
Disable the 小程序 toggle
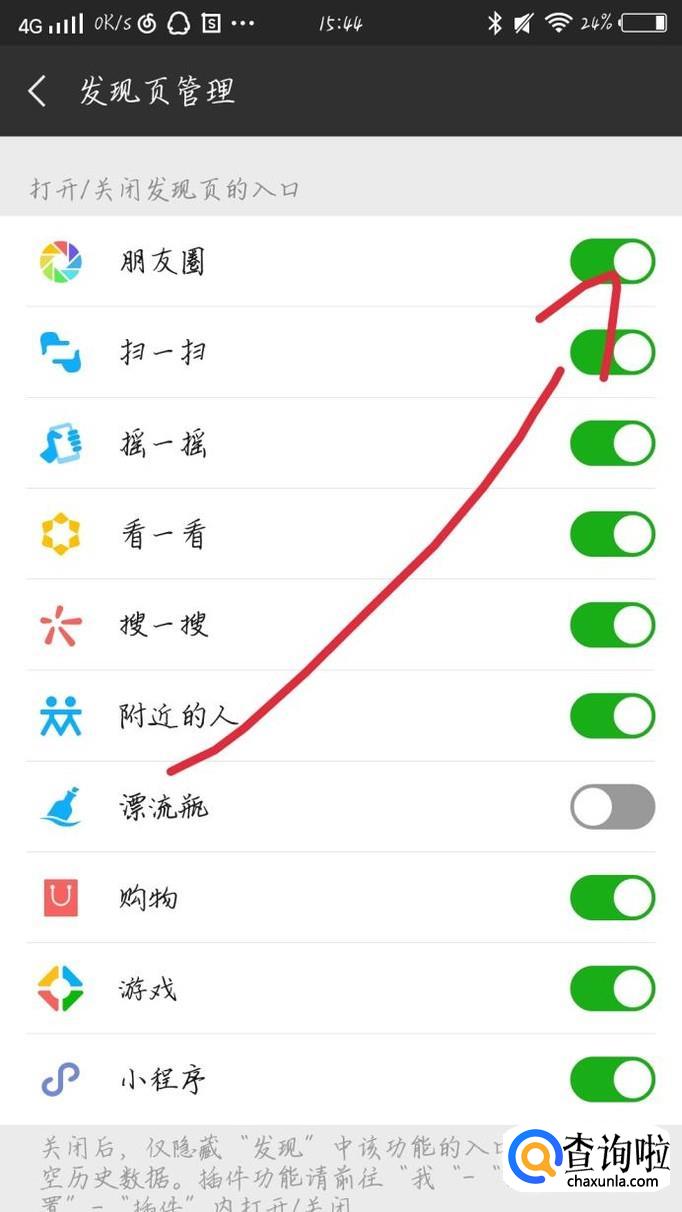[x=612, y=1080]
